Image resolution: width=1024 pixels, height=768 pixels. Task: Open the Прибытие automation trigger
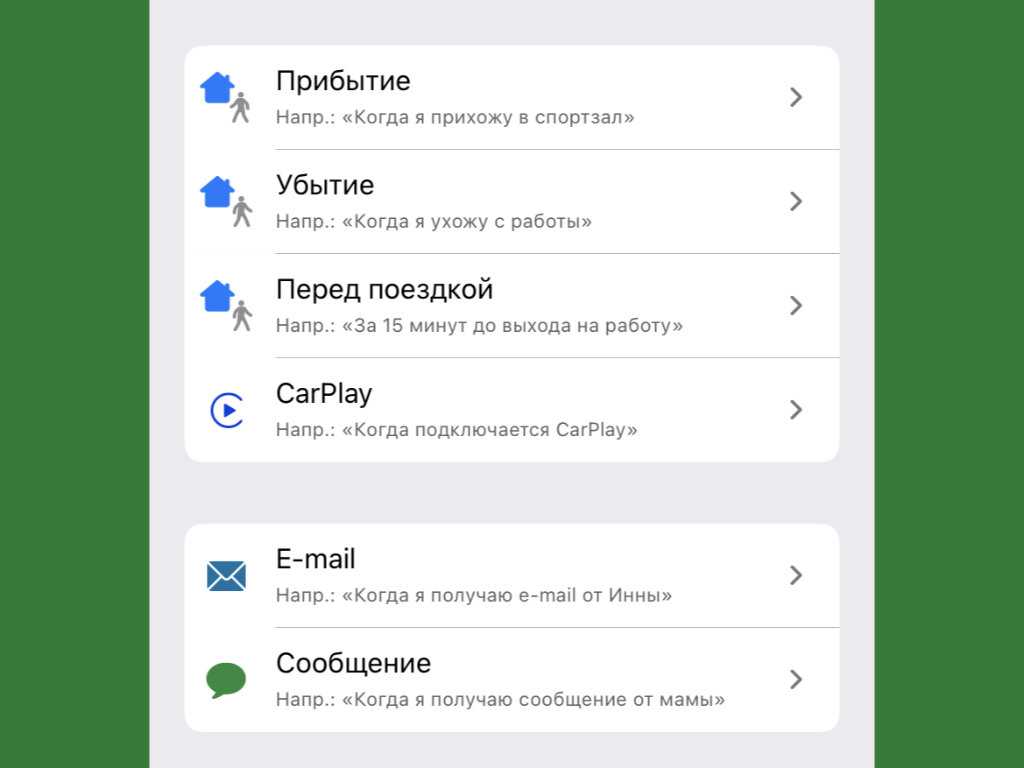tap(511, 98)
